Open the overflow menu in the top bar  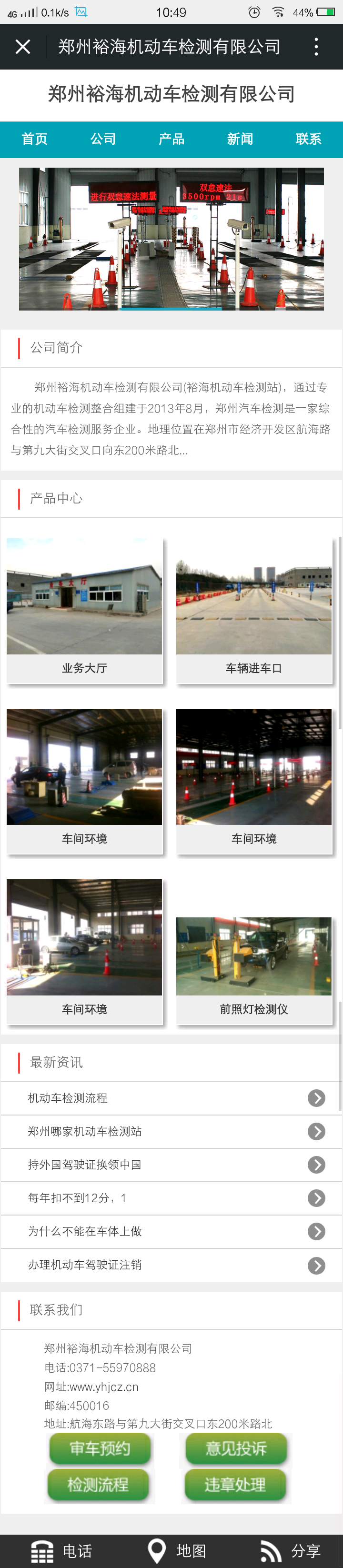point(315,47)
